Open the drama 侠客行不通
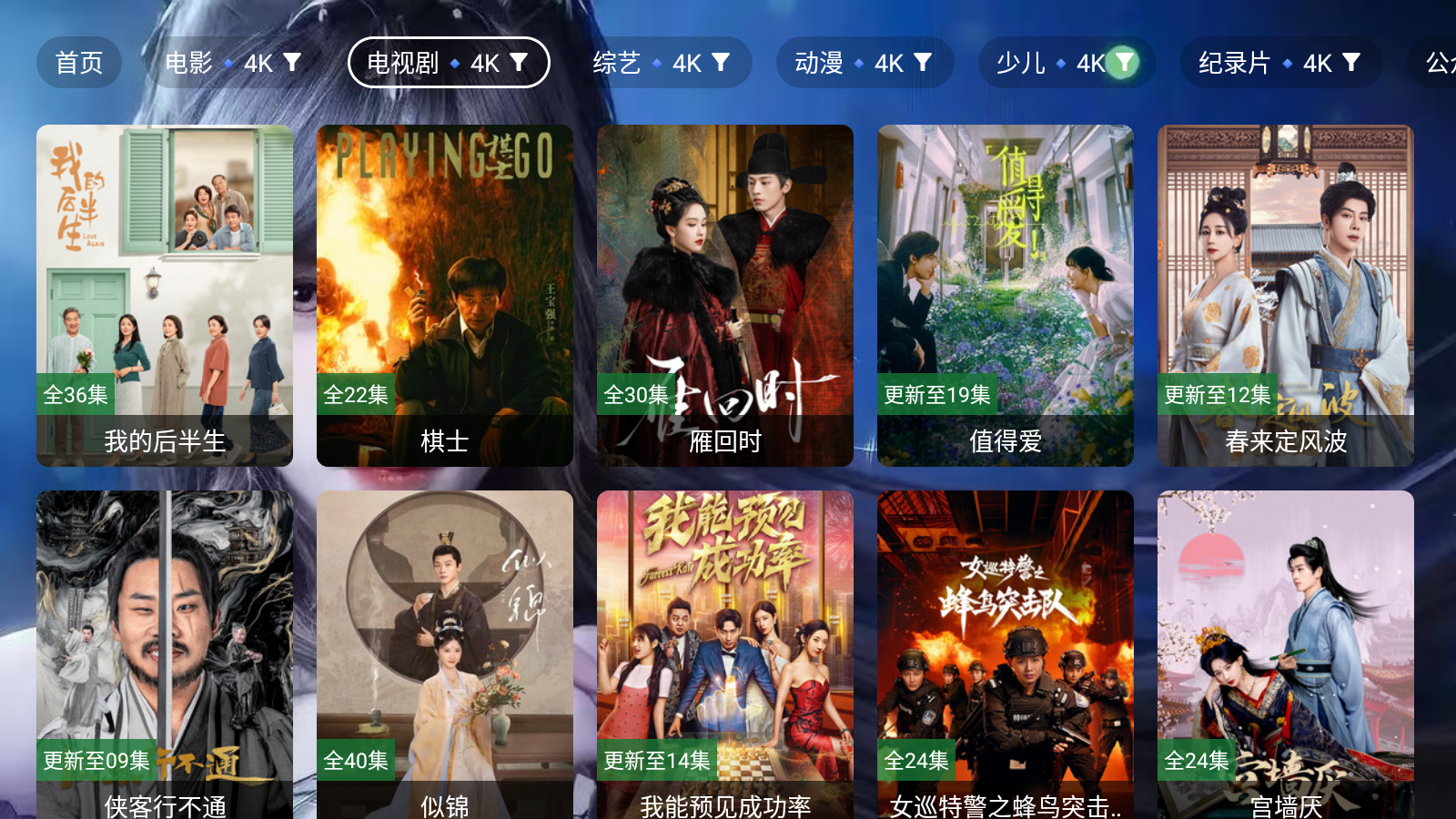The width and height of the screenshot is (1456, 819). pyautogui.click(x=165, y=655)
